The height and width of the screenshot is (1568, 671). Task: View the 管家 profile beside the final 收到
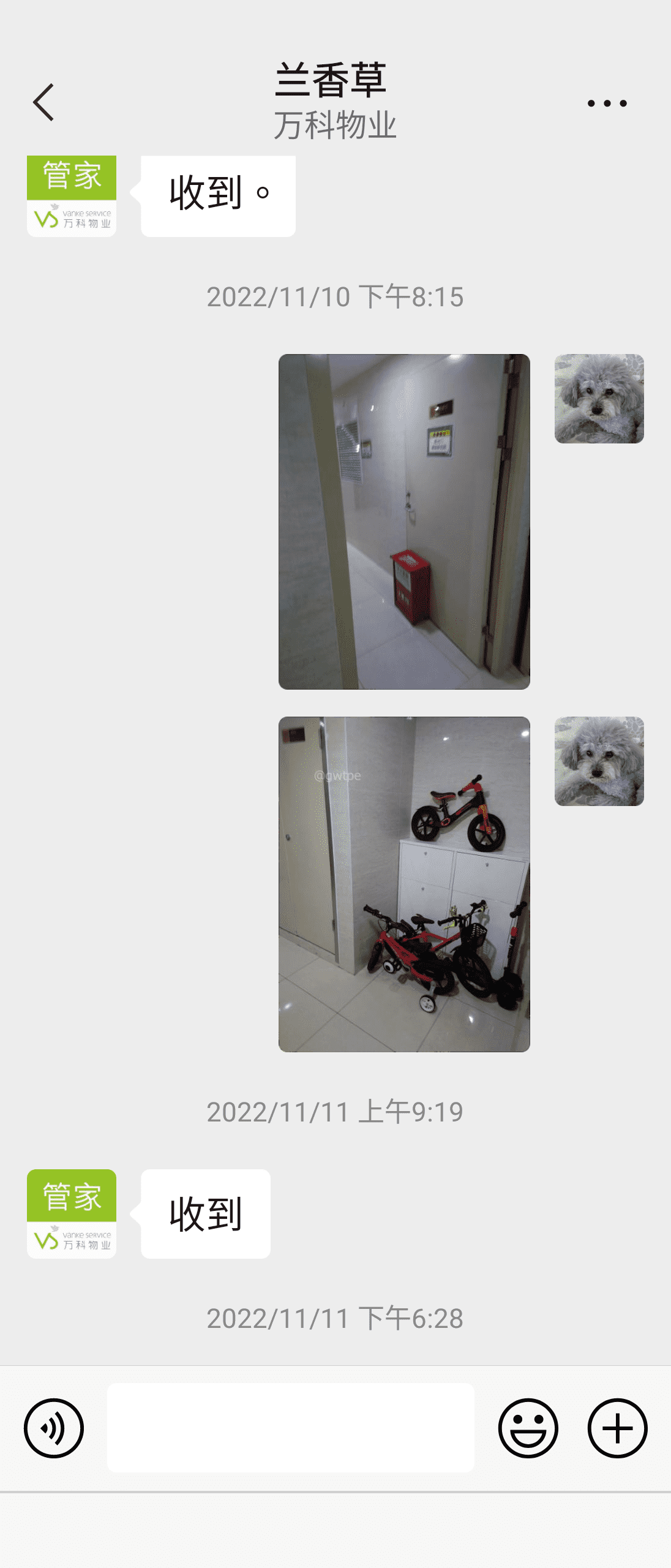[72, 1213]
